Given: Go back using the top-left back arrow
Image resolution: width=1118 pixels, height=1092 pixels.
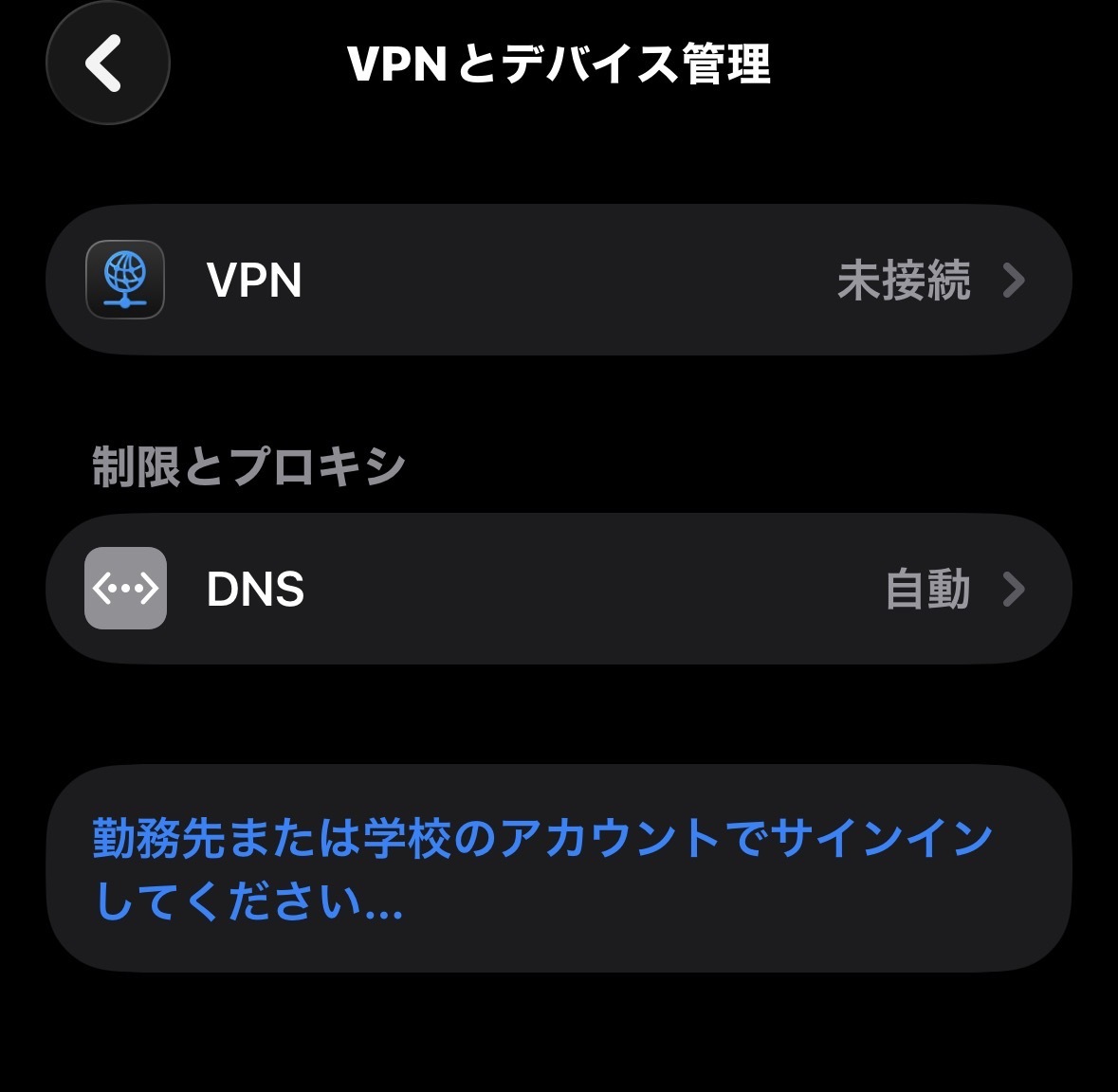Looking at the screenshot, I should pyautogui.click(x=107, y=64).
